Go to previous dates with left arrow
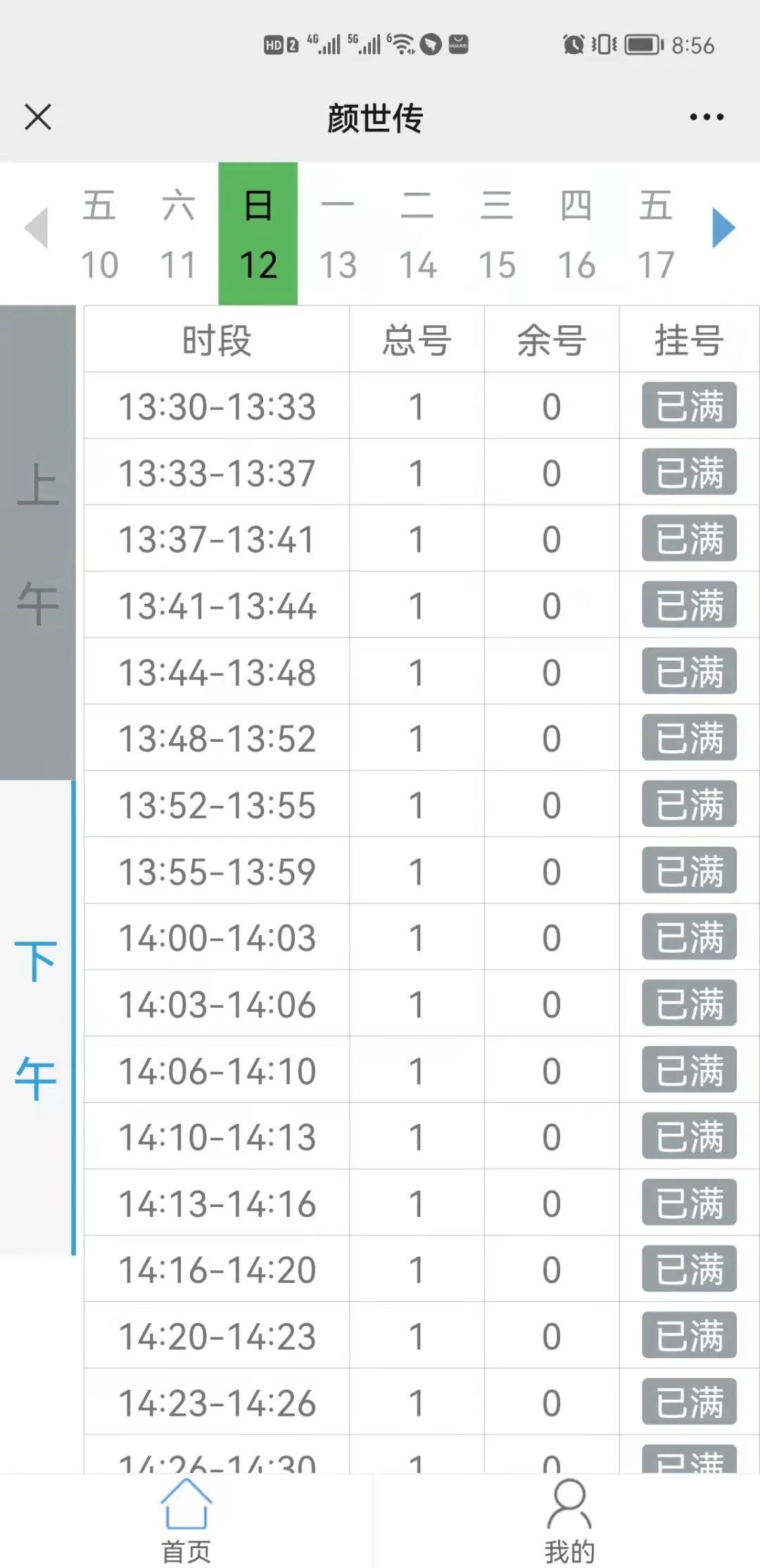Screen dimensions: 760x1568 (x=36, y=227)
